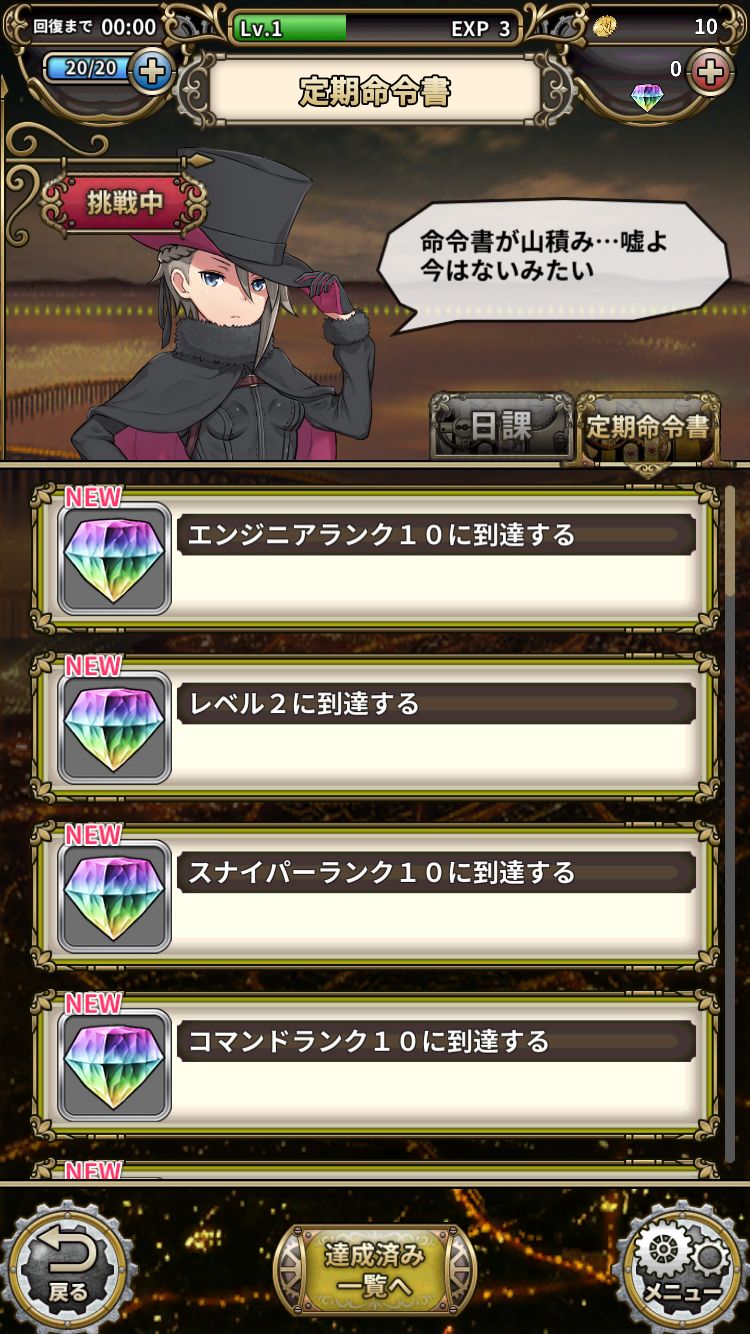View the 達成済み一覧へ completed list

click(375, 1270)
